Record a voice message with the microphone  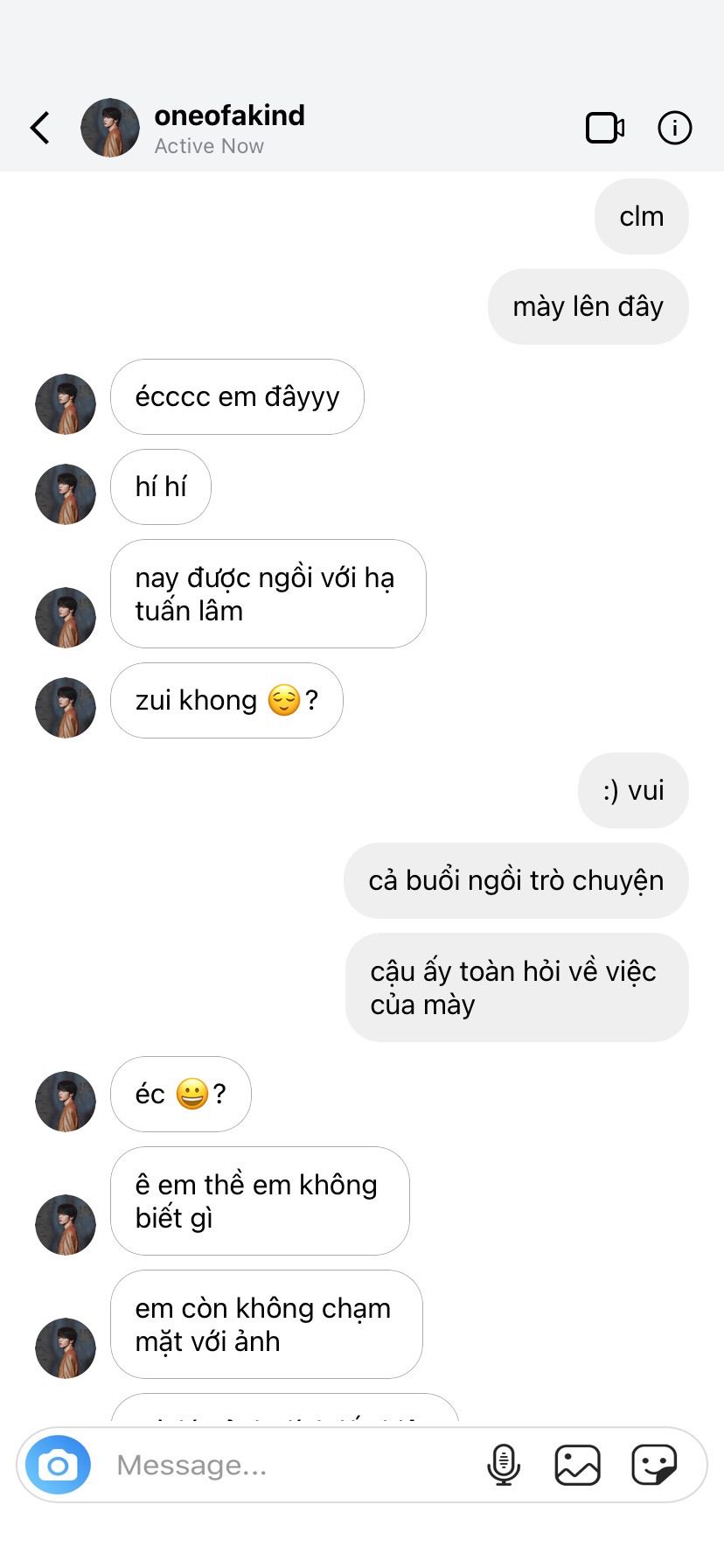[504, 1465]
